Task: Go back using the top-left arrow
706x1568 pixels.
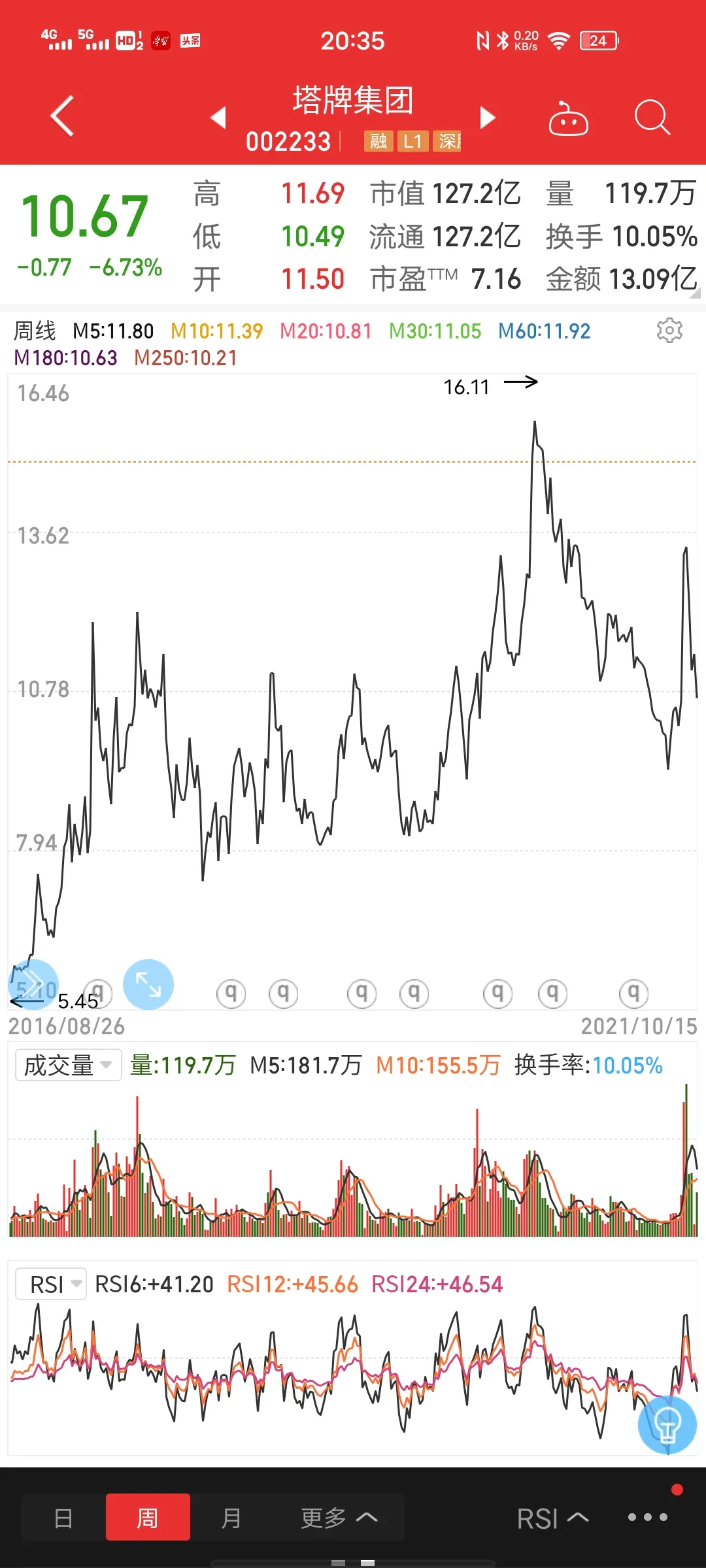Action: coord(62,116)
